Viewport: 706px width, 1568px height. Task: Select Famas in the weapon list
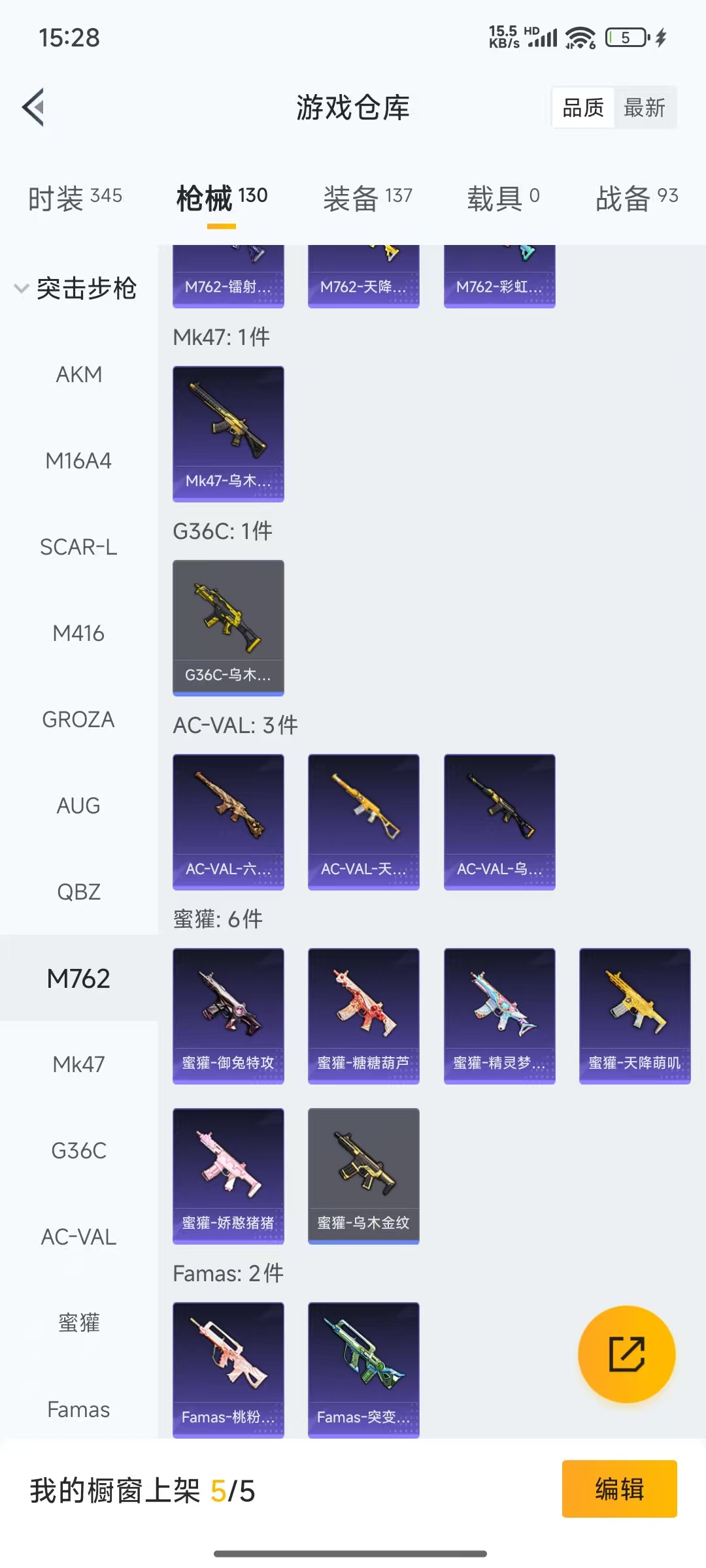[x=79, y=1409]
